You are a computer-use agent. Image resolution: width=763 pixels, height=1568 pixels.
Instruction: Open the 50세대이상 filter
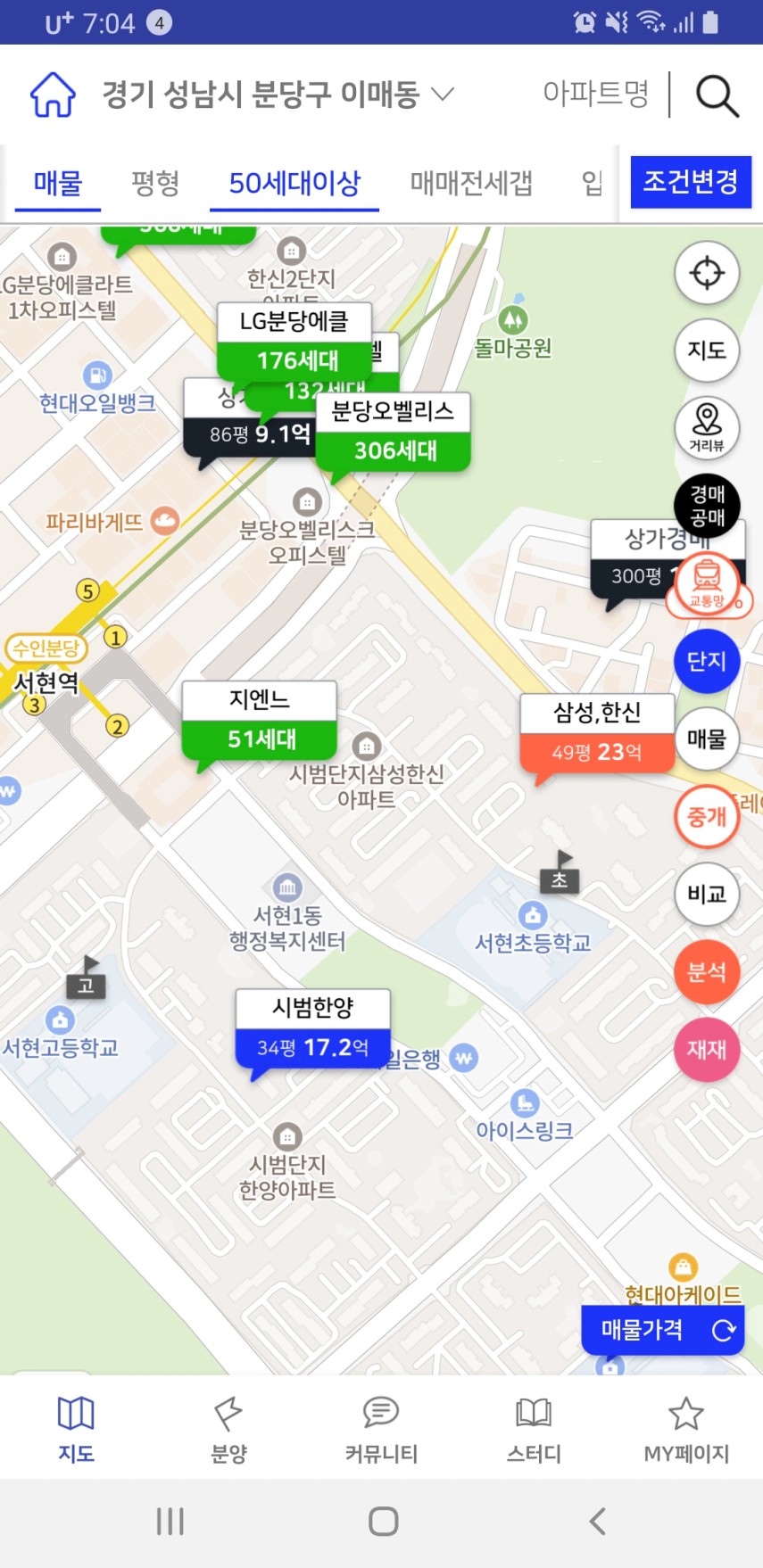pos(294,183)
